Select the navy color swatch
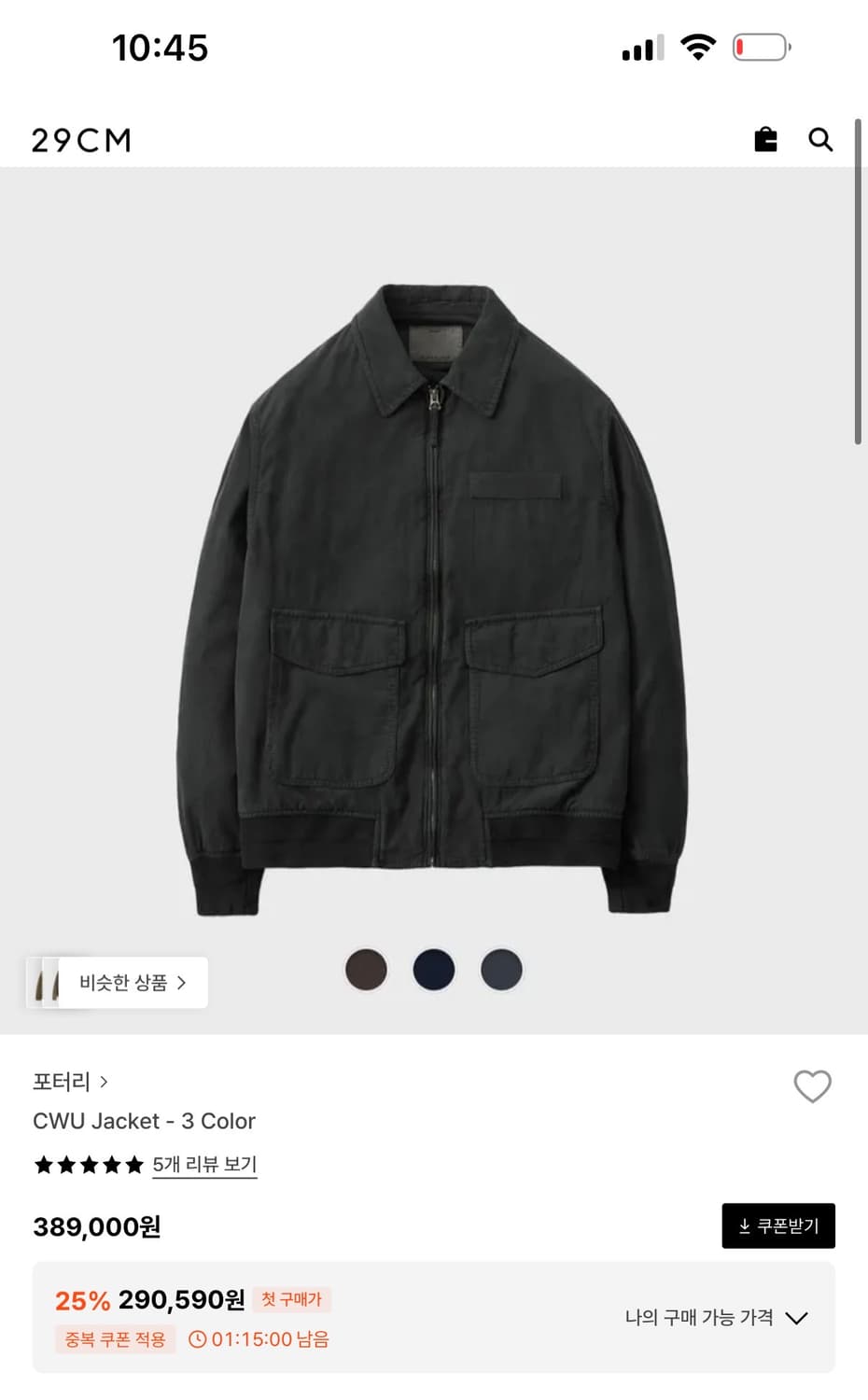868x1400 pixels. click(434, 970)
